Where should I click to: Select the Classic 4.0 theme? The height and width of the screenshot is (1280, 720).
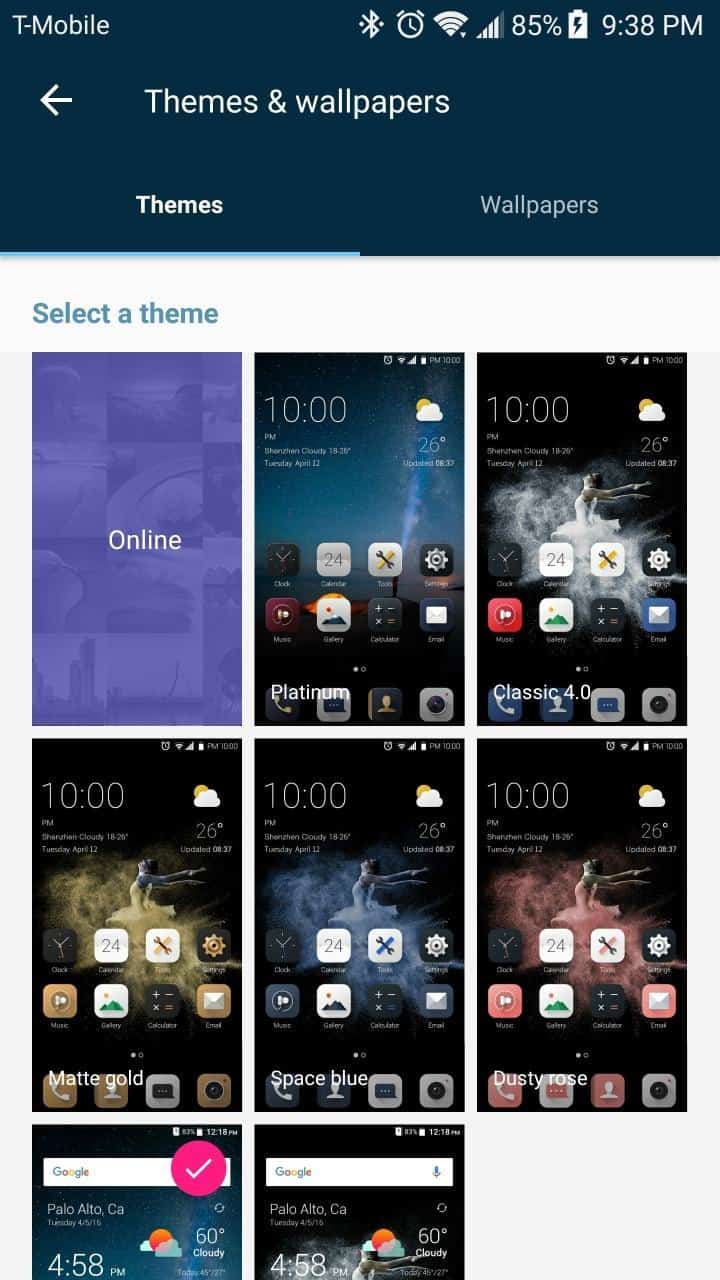point(581,539)
